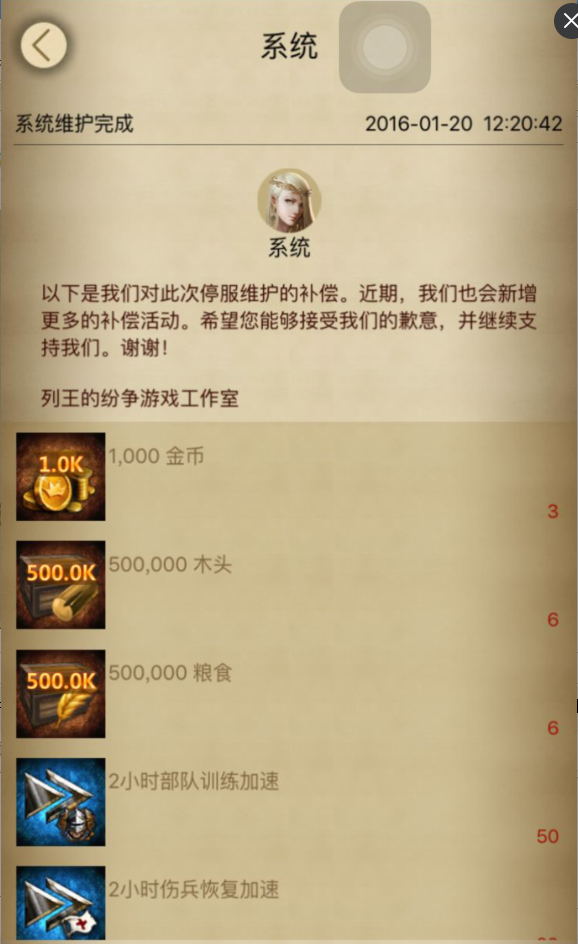The image size is (578, 944).
Task: Tap the floating assistive touch button
Action: pyautogui.click(x=385, y=47)
